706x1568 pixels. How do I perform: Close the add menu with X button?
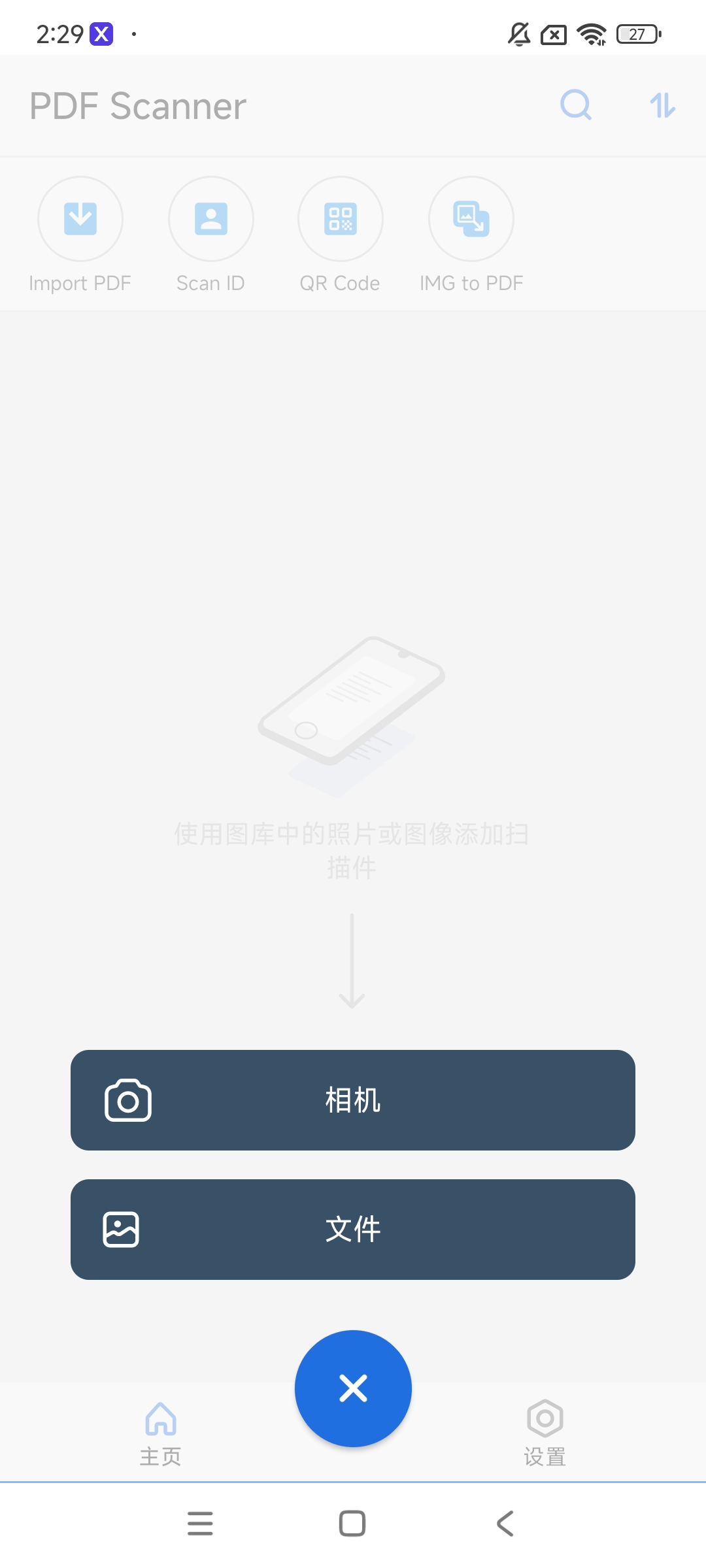click(353, 1388)
